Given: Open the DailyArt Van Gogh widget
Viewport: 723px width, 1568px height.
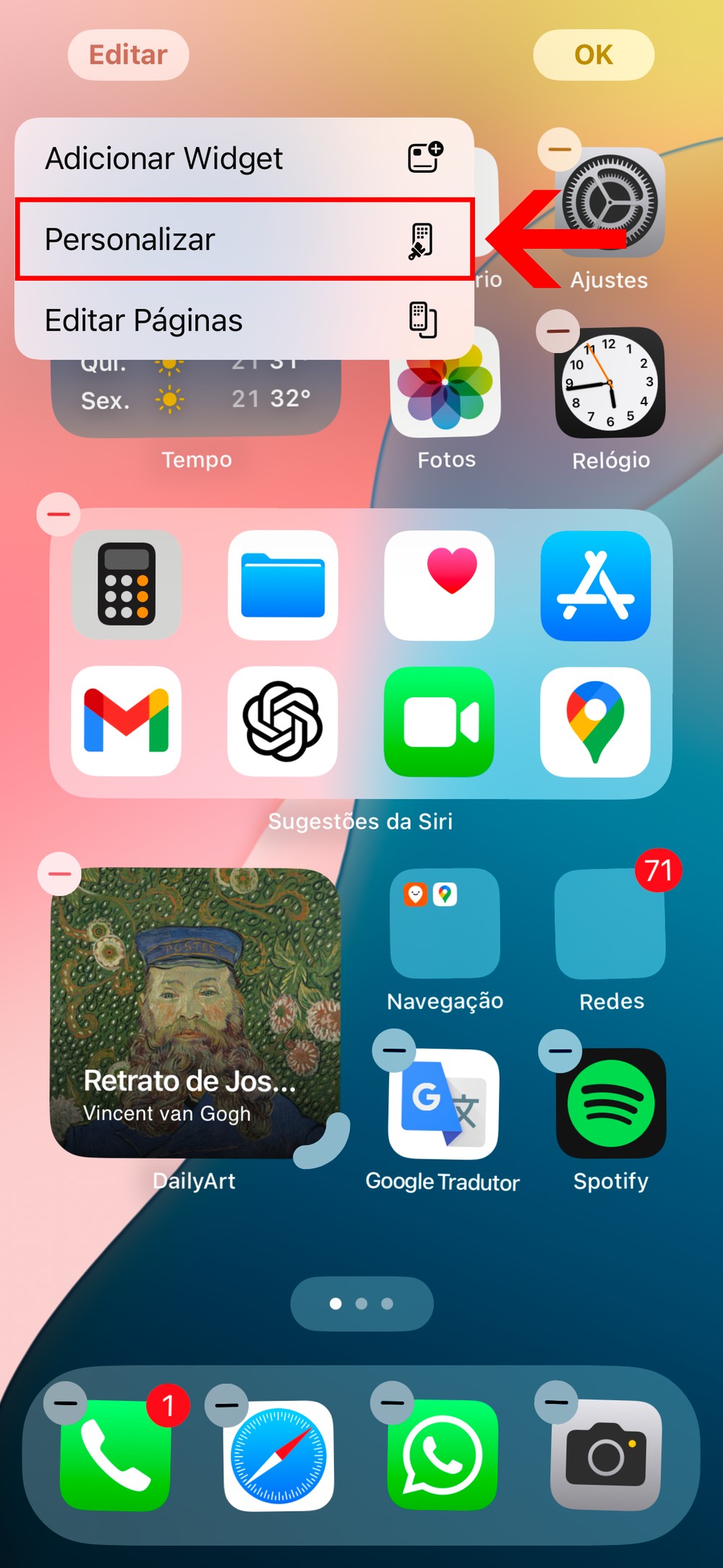Looking at the screenshot, I should click(195, 1013).
